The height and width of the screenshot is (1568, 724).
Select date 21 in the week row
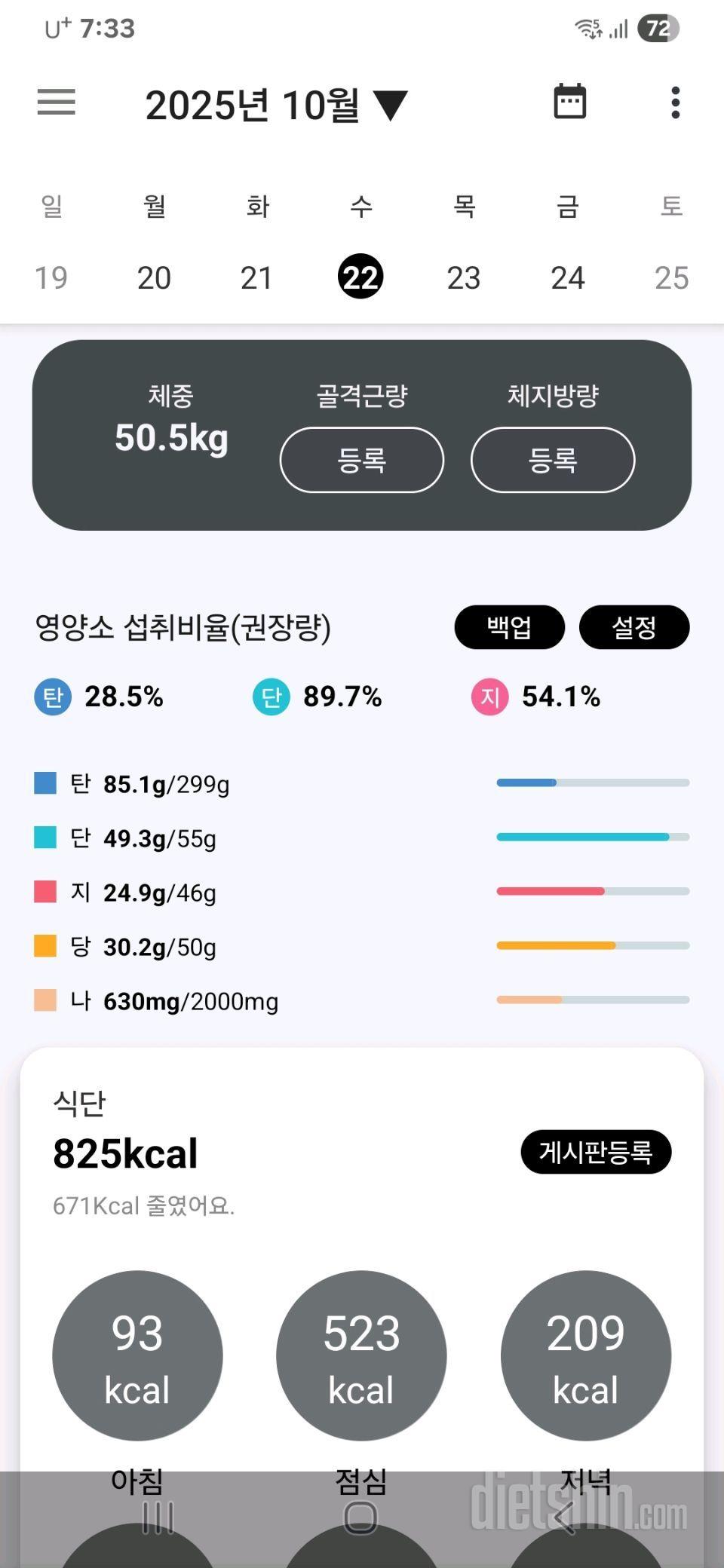pos(256,277)
